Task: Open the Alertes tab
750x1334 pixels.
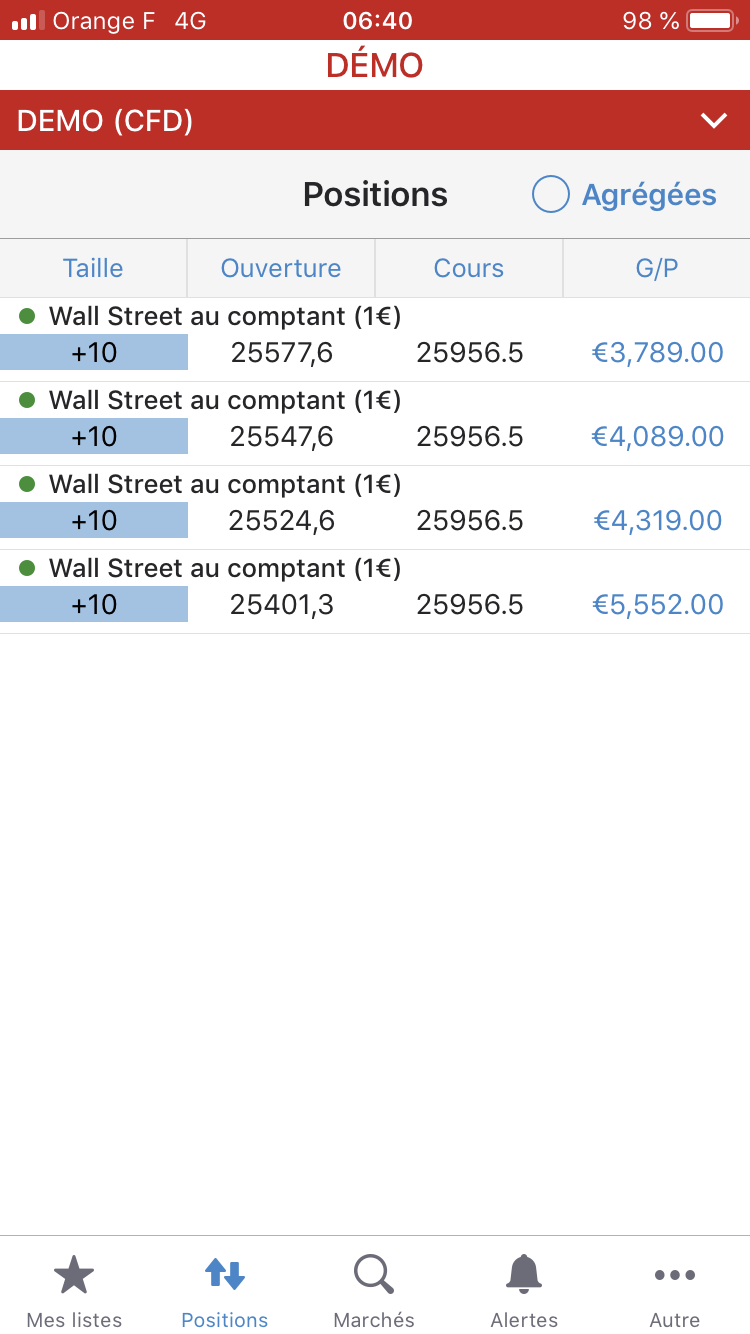Action: [524, 1291]
